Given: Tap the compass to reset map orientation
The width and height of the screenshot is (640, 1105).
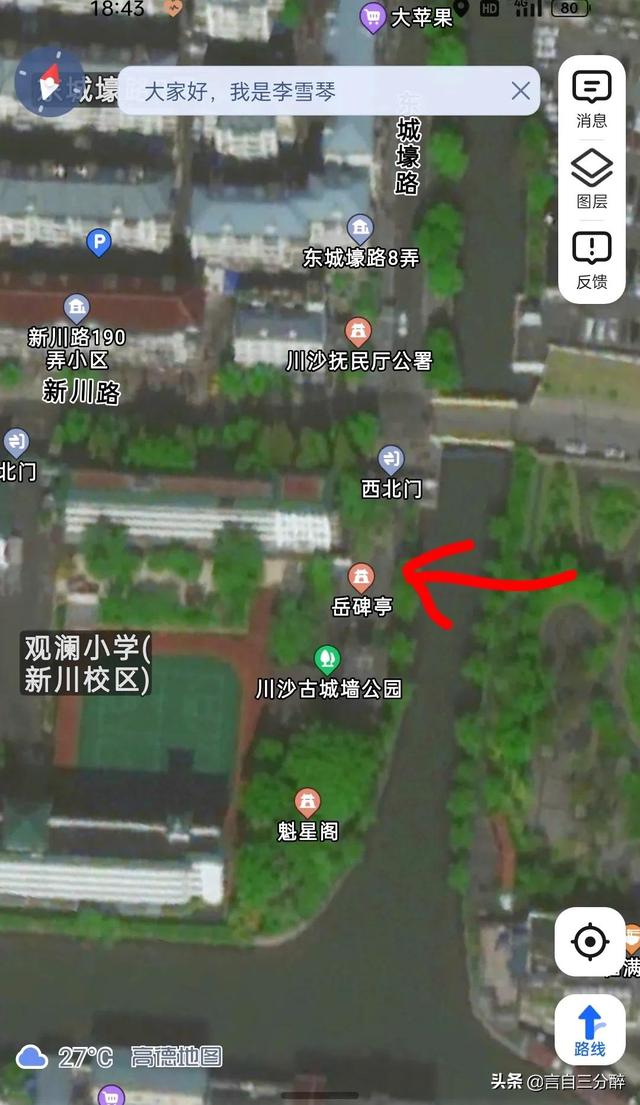Looking at the screenshot, I should coord(49,81).
